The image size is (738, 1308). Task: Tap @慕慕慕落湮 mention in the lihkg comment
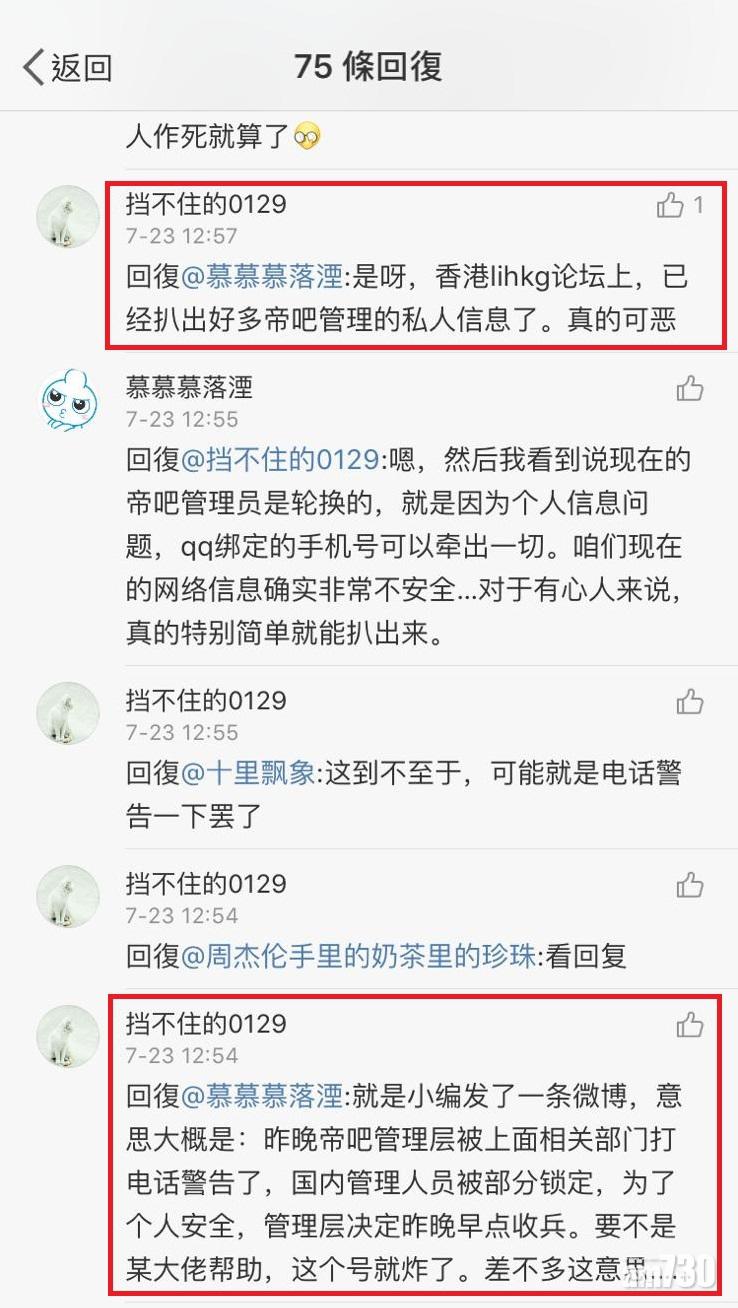click(262, 277)
